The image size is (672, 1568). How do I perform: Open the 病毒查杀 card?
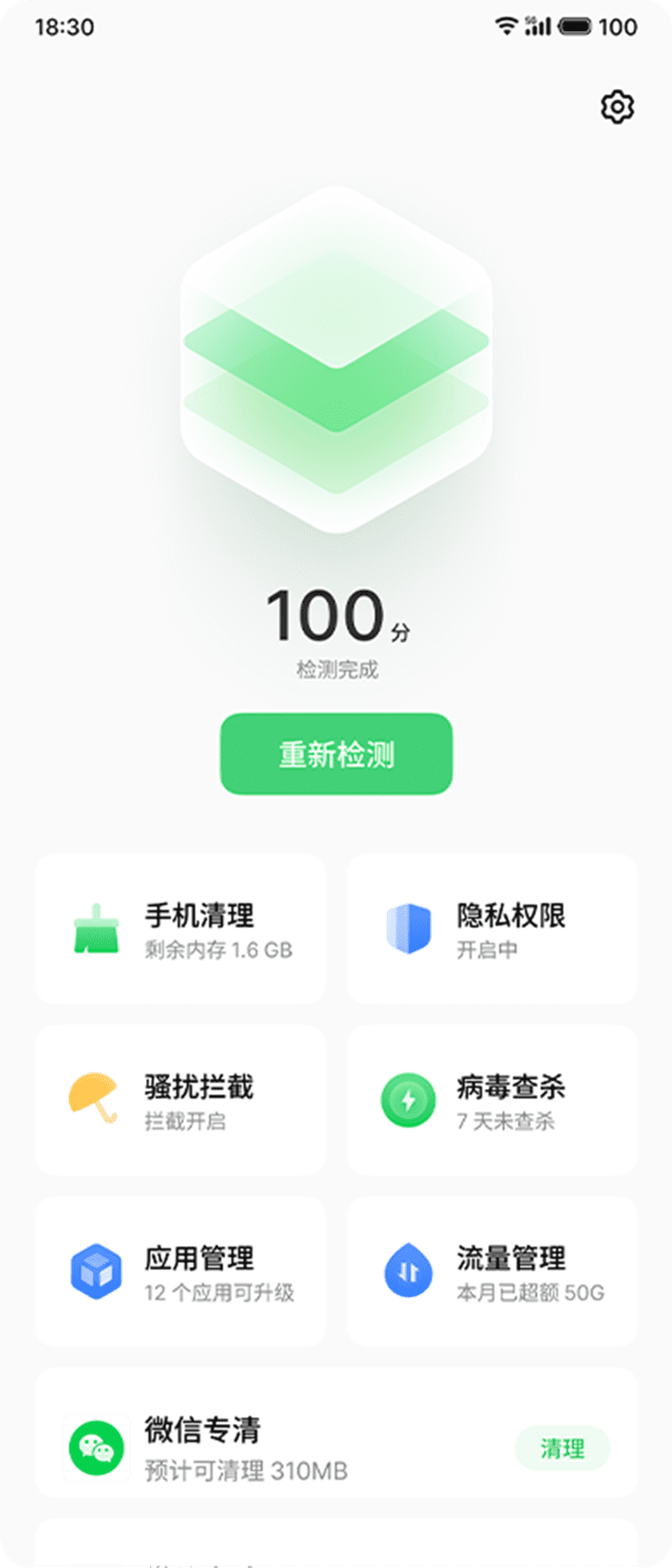click(x=492, y=1100)
